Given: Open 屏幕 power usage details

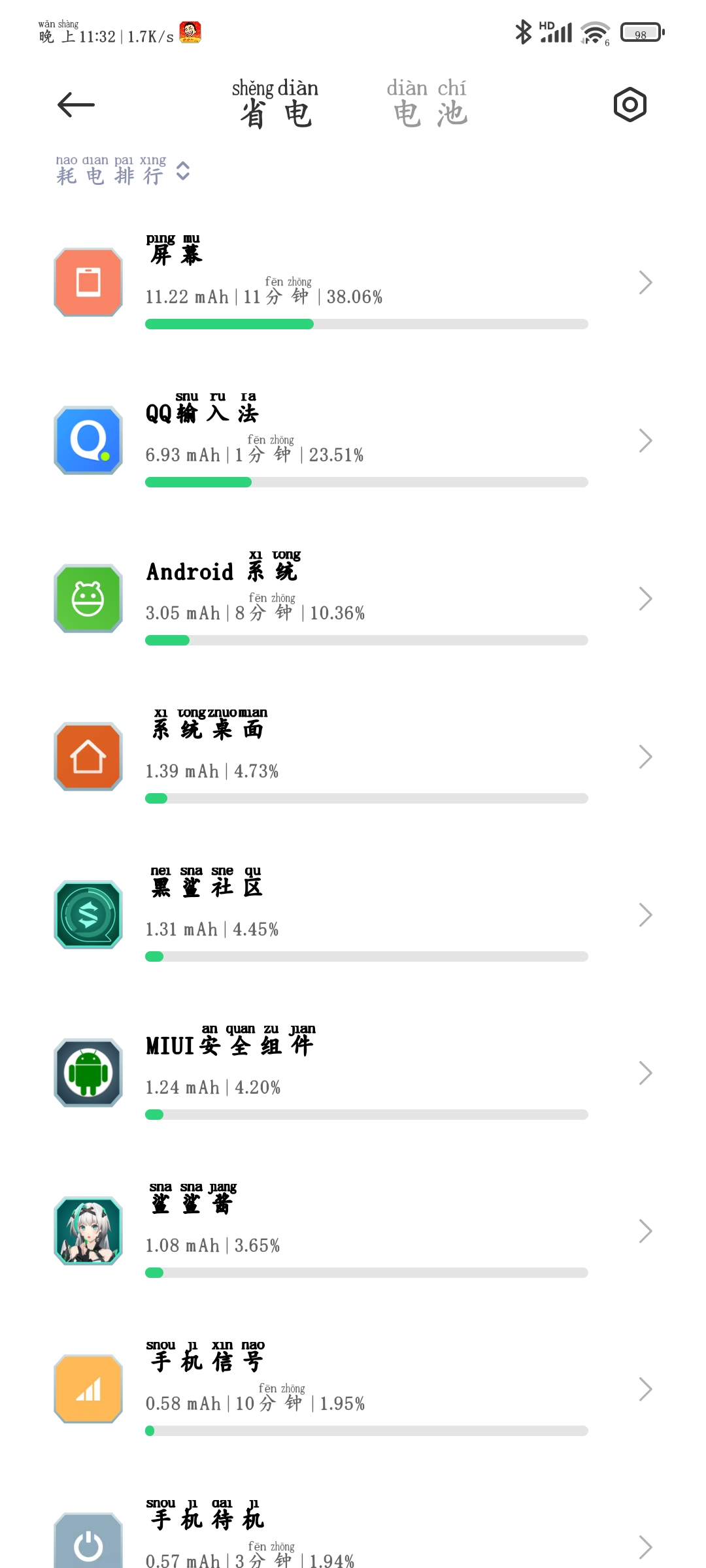Looking at the screenshot, I should click(x=353, y=282).
